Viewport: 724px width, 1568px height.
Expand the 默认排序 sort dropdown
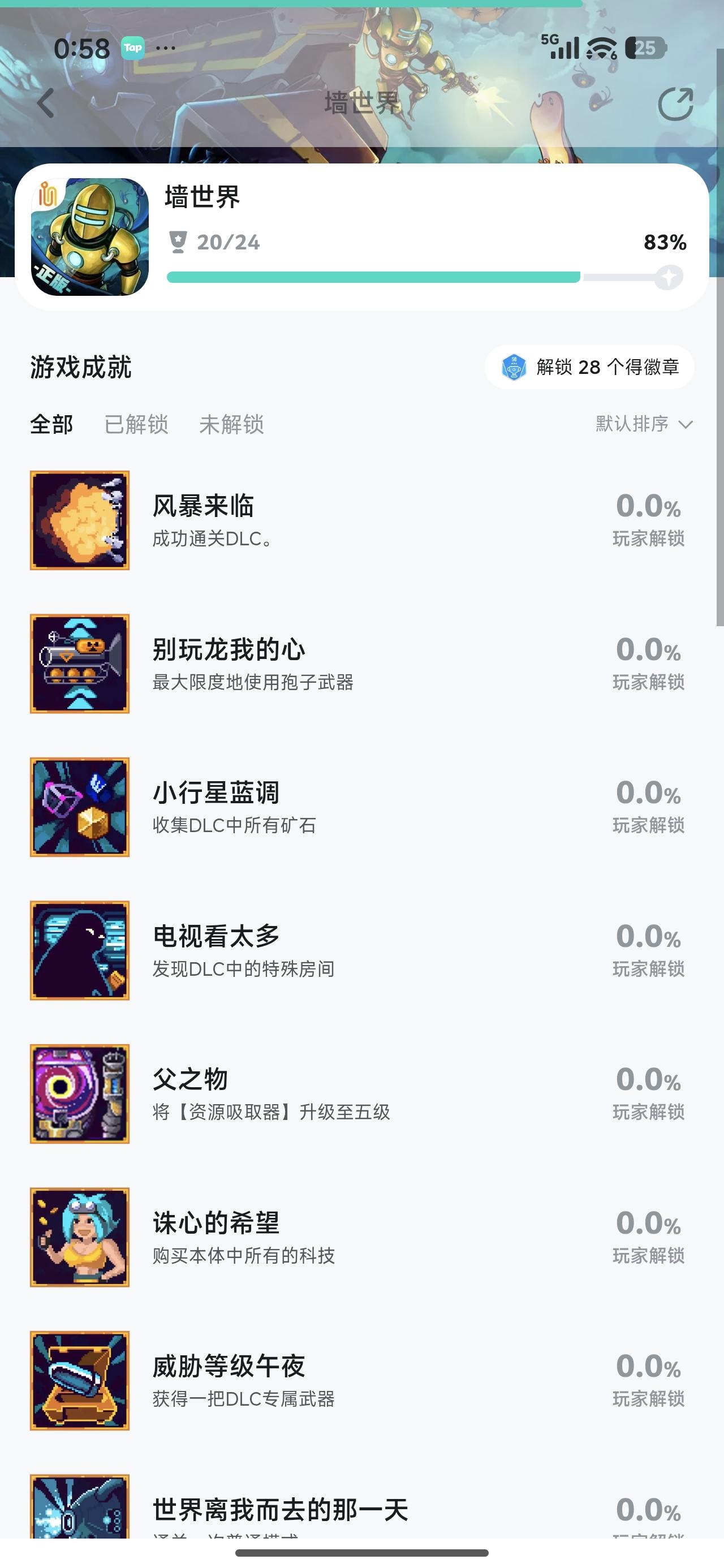tap(644, 424)
